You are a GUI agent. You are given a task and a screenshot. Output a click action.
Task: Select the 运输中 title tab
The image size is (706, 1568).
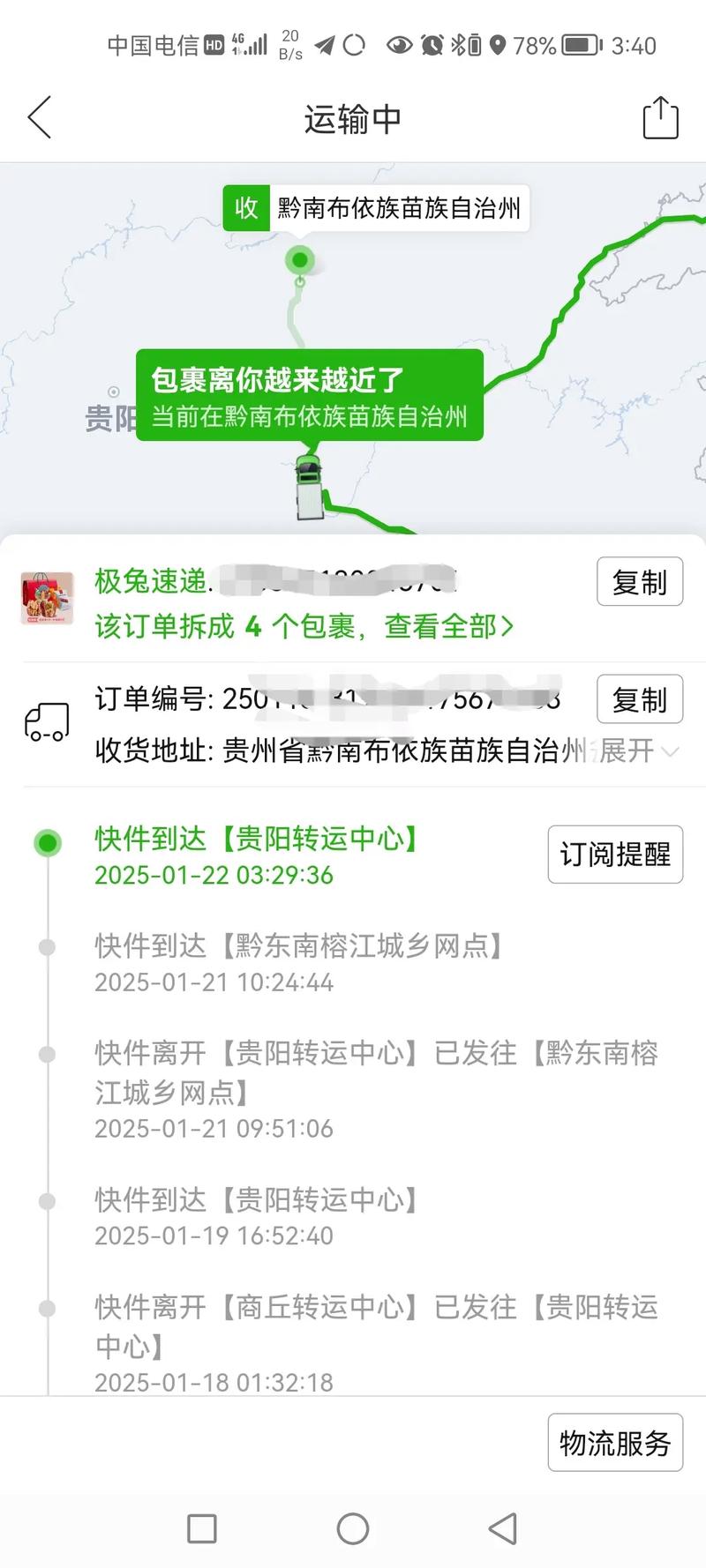[352, 119]
